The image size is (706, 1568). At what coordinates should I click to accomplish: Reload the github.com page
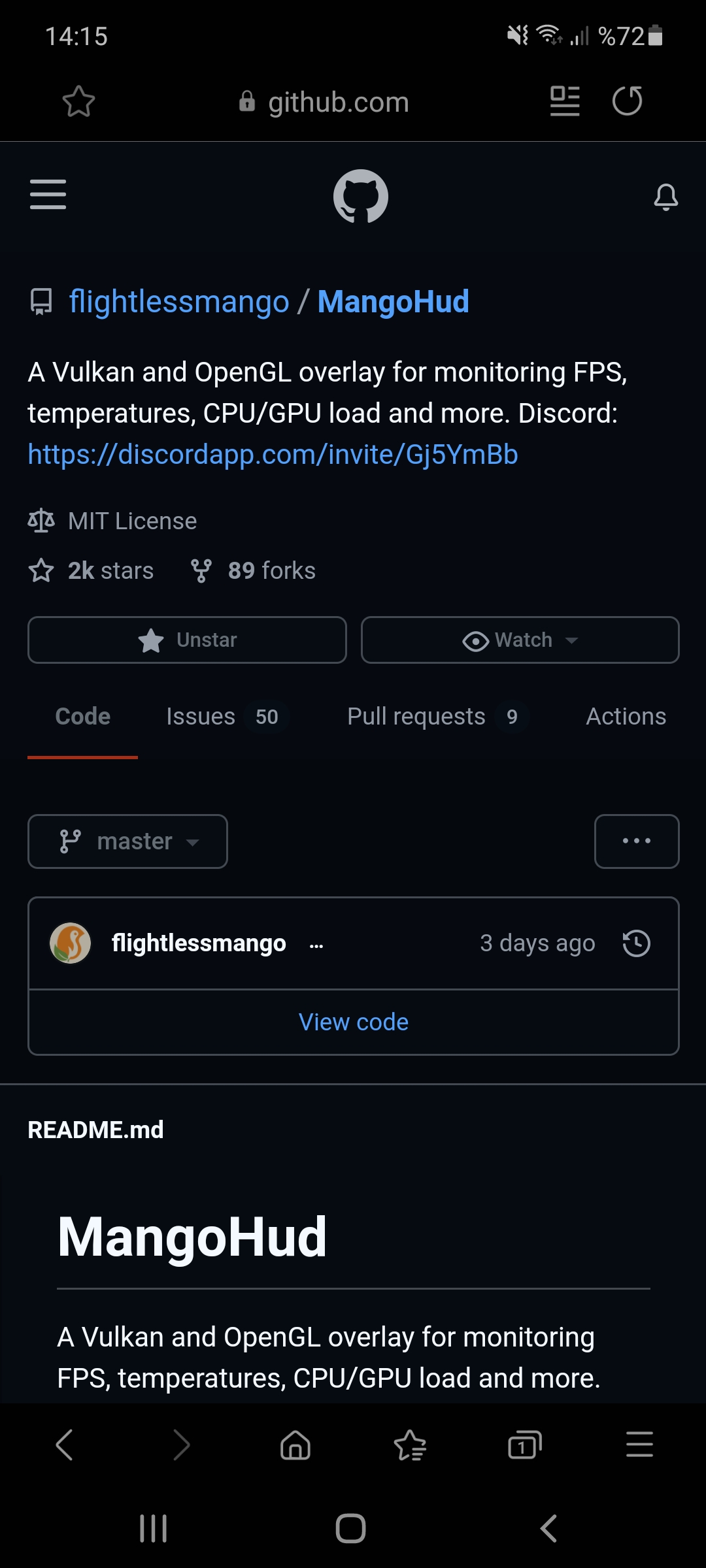click(627, 101)
